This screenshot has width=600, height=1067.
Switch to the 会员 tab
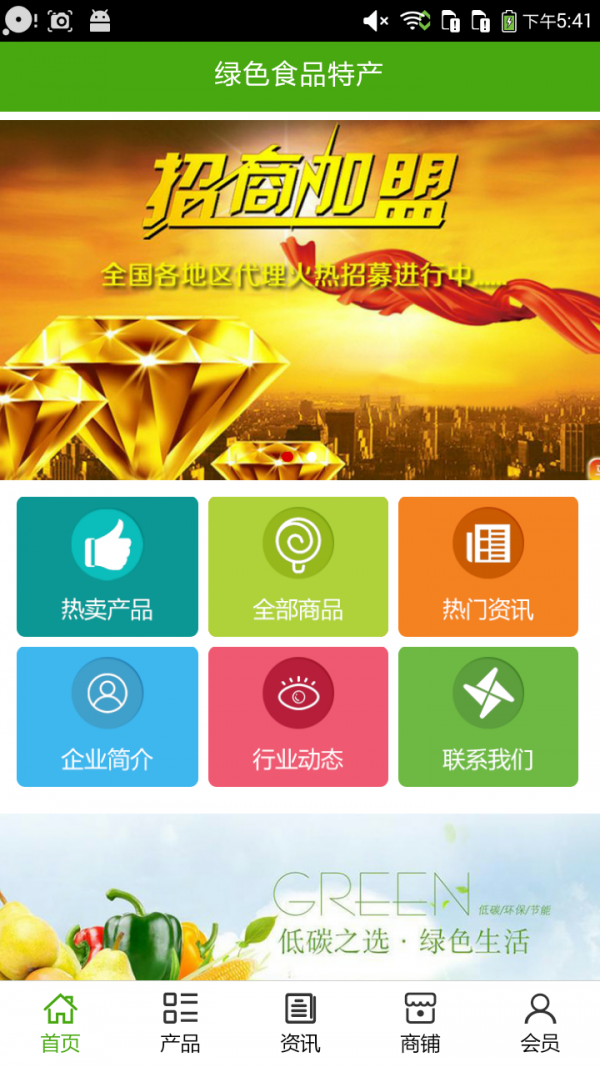(x=540, y=1023)
